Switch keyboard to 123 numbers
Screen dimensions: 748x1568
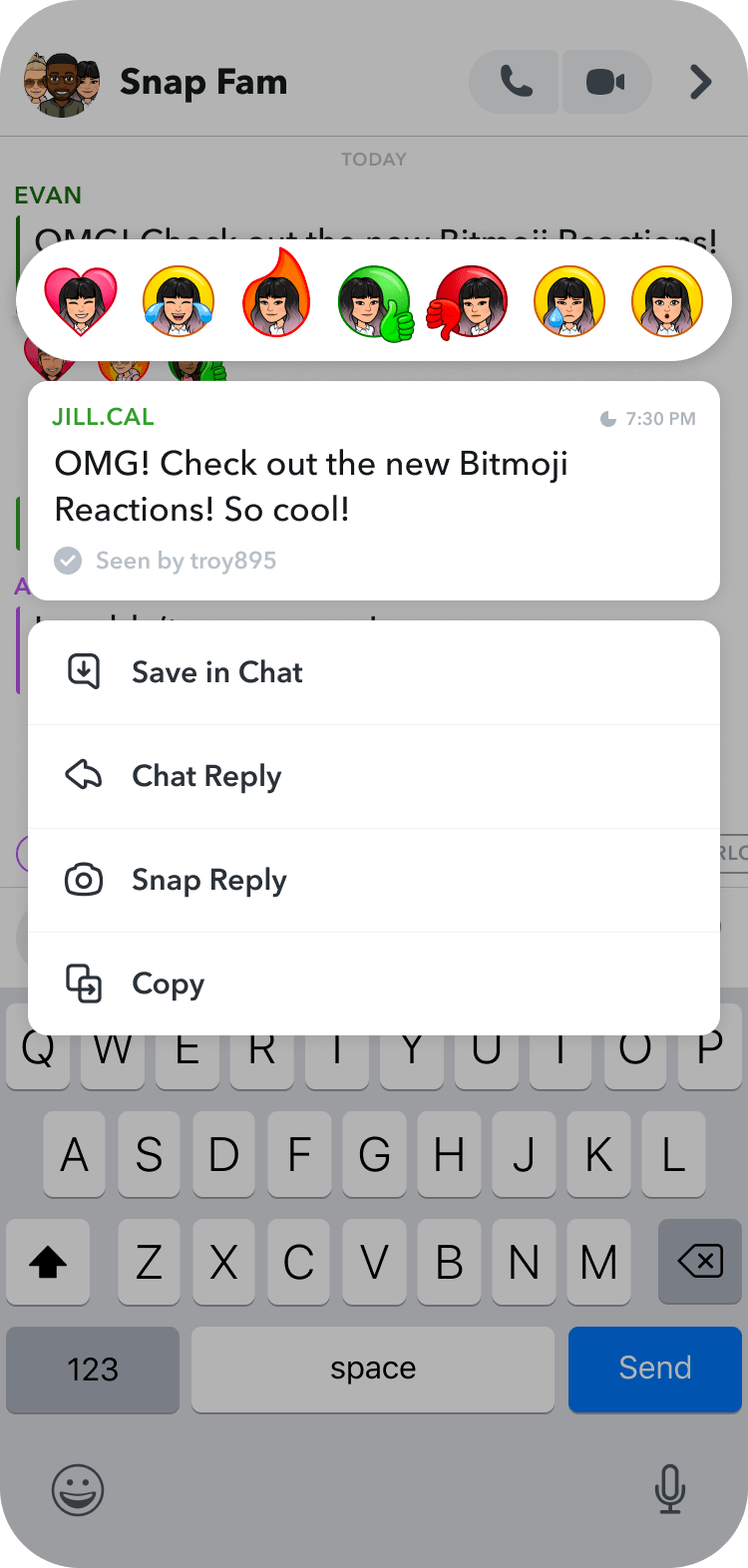click(93, 1369)
